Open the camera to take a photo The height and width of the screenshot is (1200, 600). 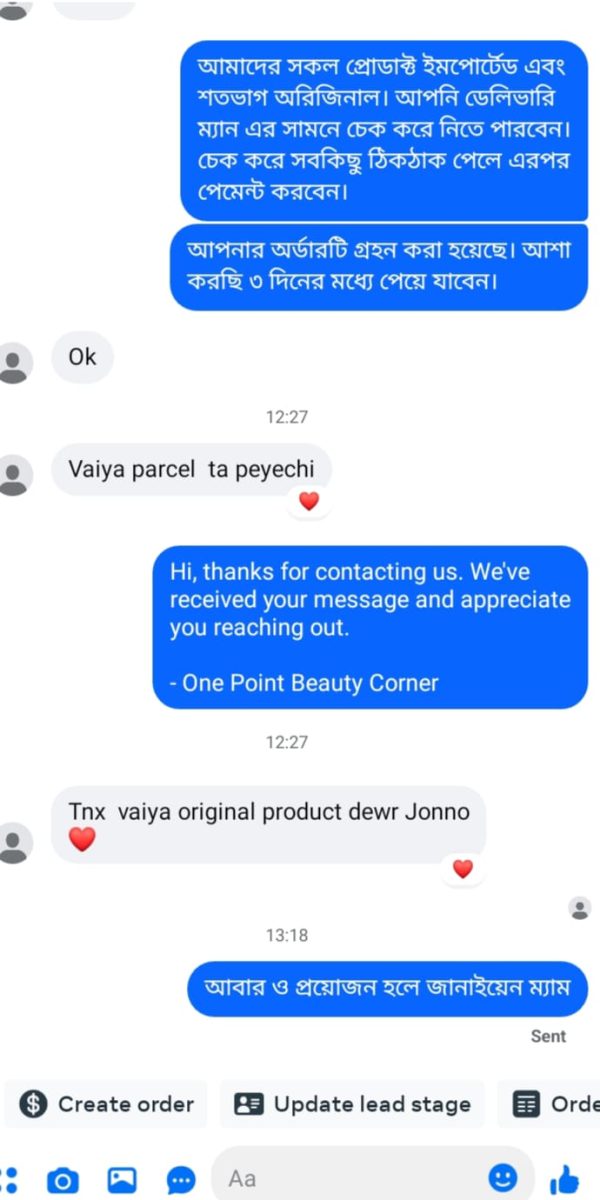click(63, 1179)
